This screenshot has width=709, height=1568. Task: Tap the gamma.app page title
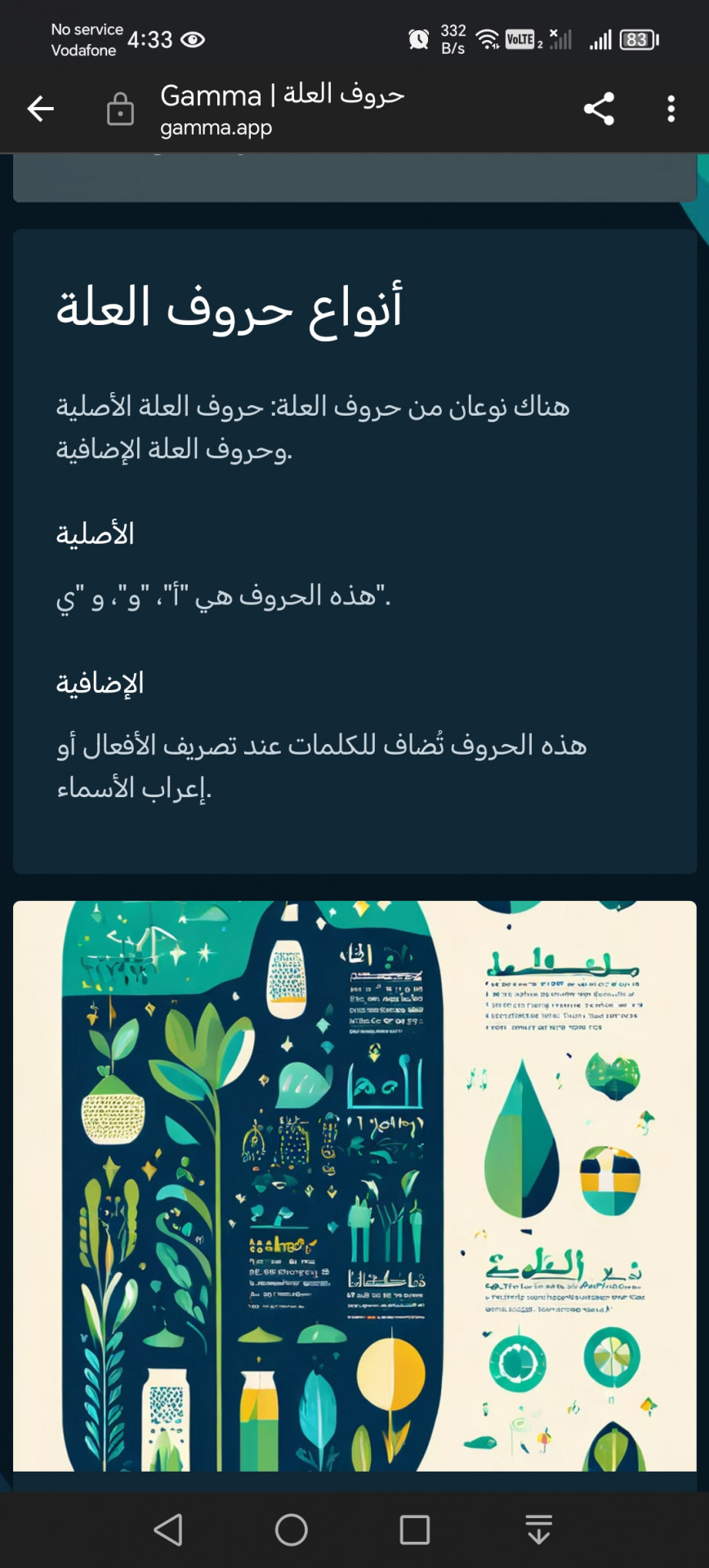point(282,109)
